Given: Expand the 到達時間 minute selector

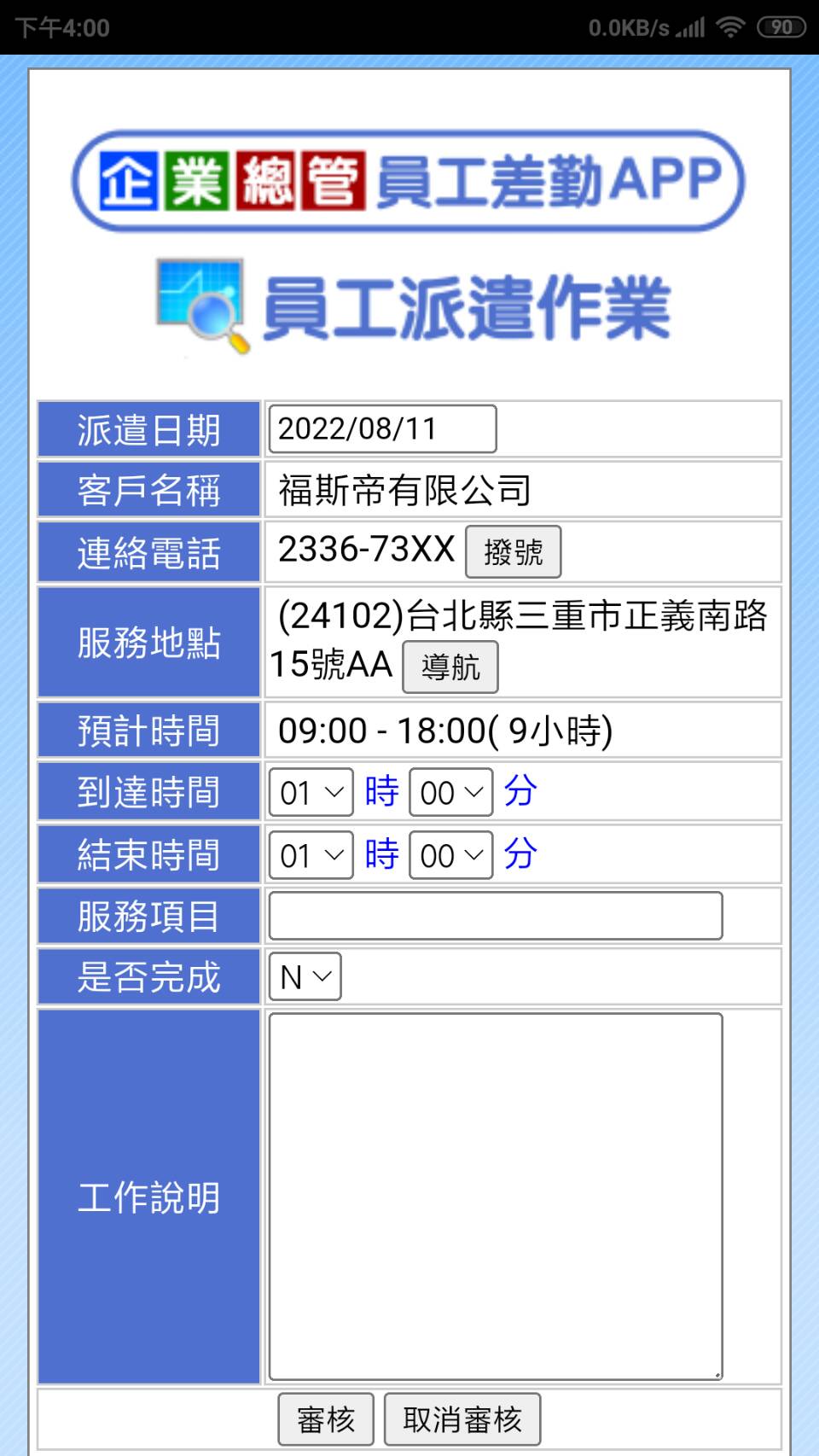Looking at the screenshot, I should [450, 791].
